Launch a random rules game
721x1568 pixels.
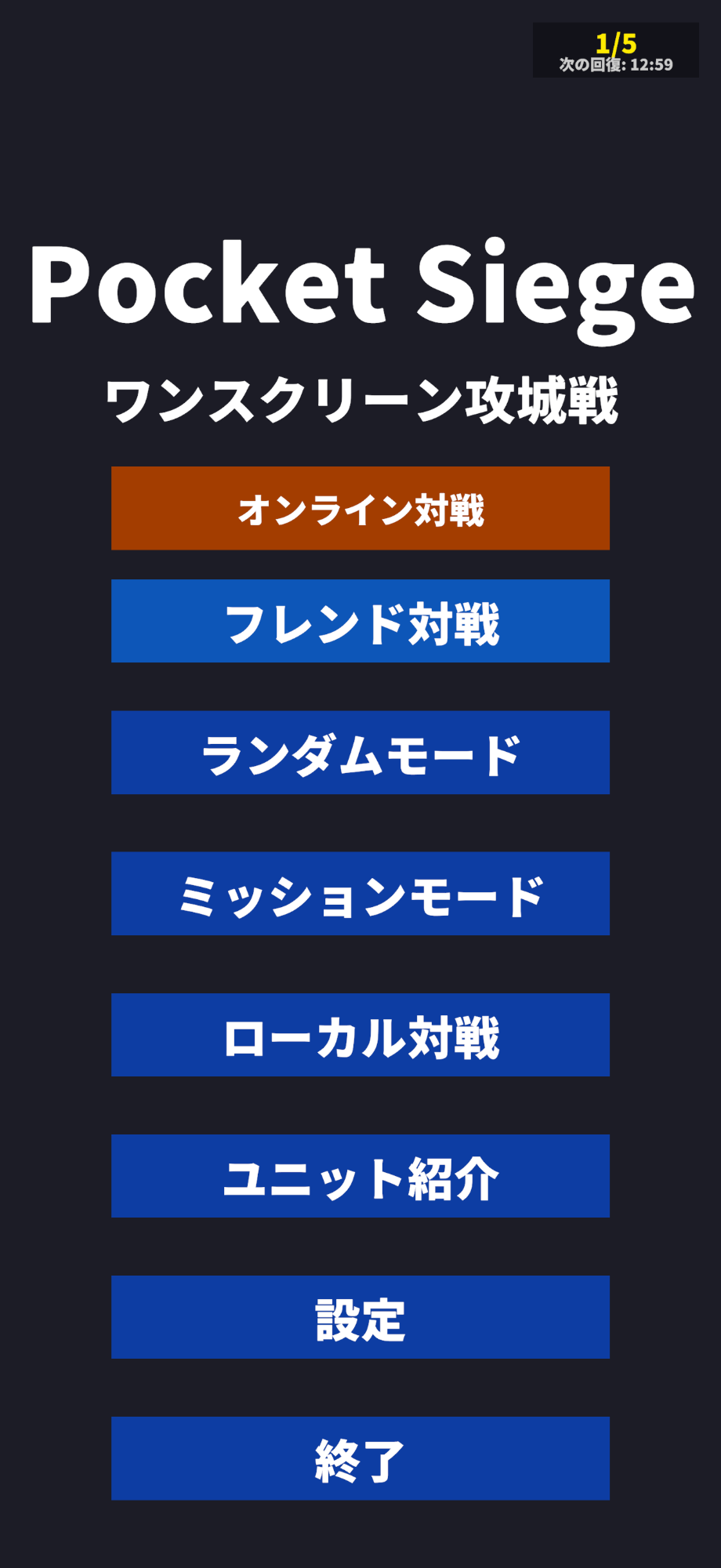(x=360, y=753)
